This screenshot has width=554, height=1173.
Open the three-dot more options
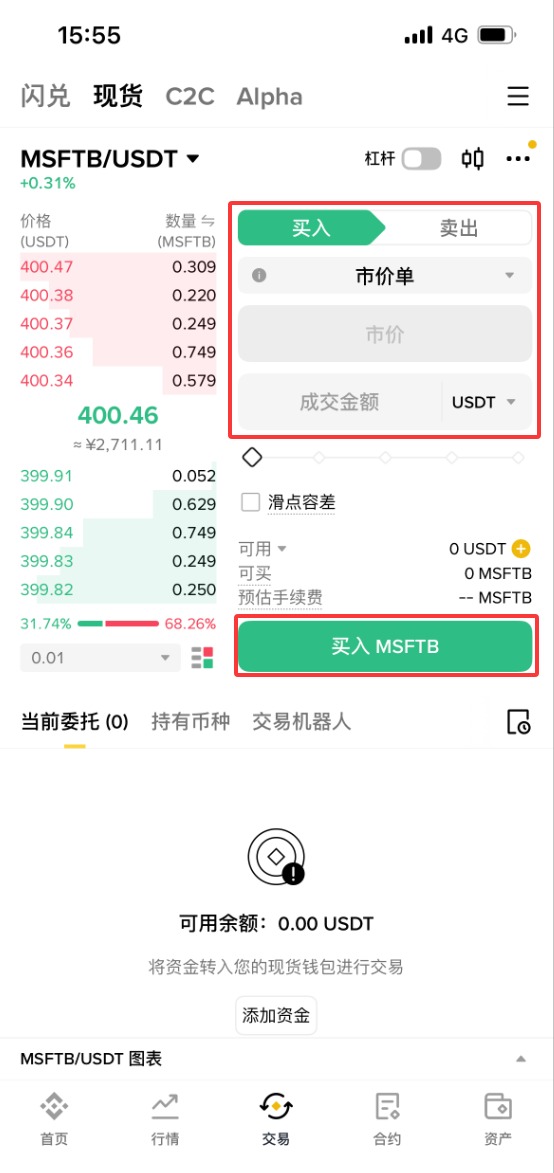tap(517, 159)
